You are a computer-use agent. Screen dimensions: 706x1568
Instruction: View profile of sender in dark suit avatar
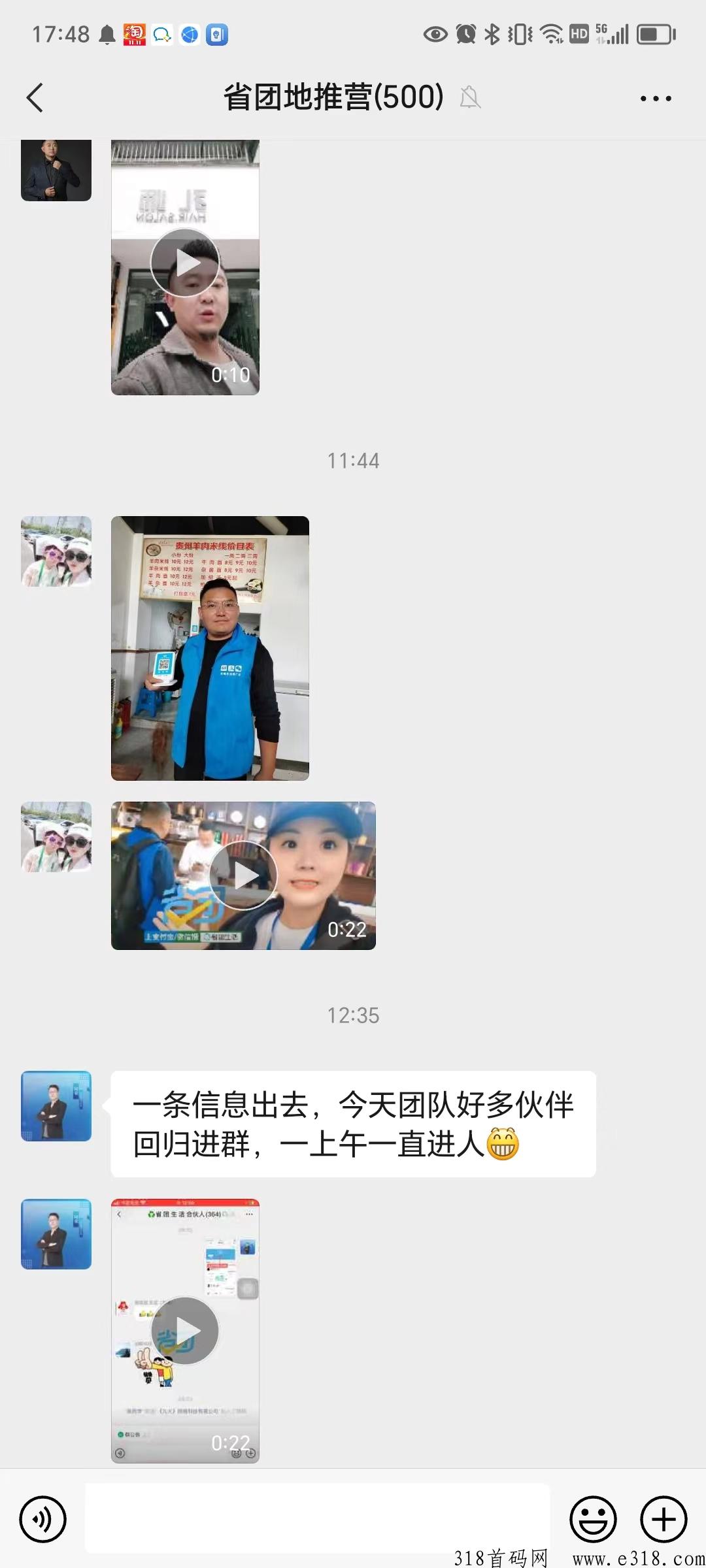pos(56,170)
